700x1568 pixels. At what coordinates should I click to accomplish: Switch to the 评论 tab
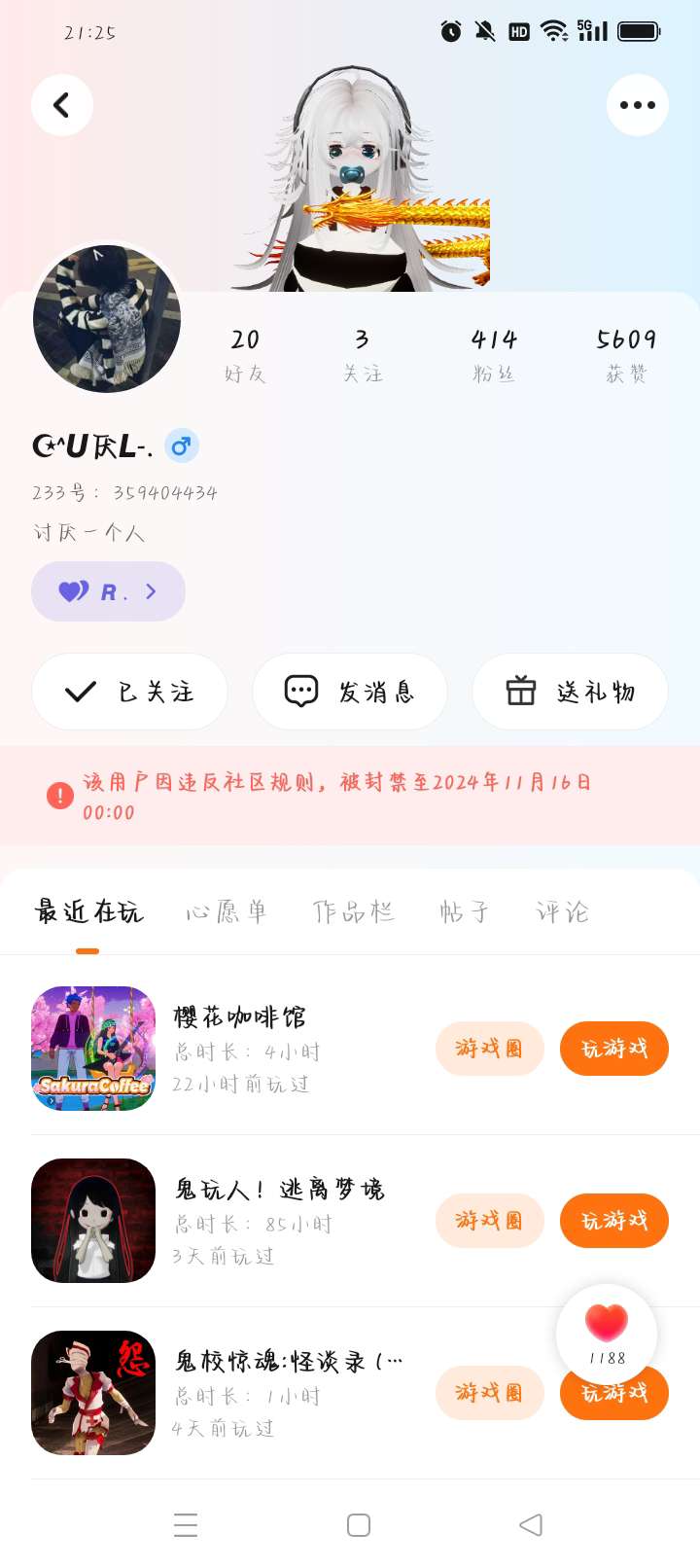click(563, 911)
